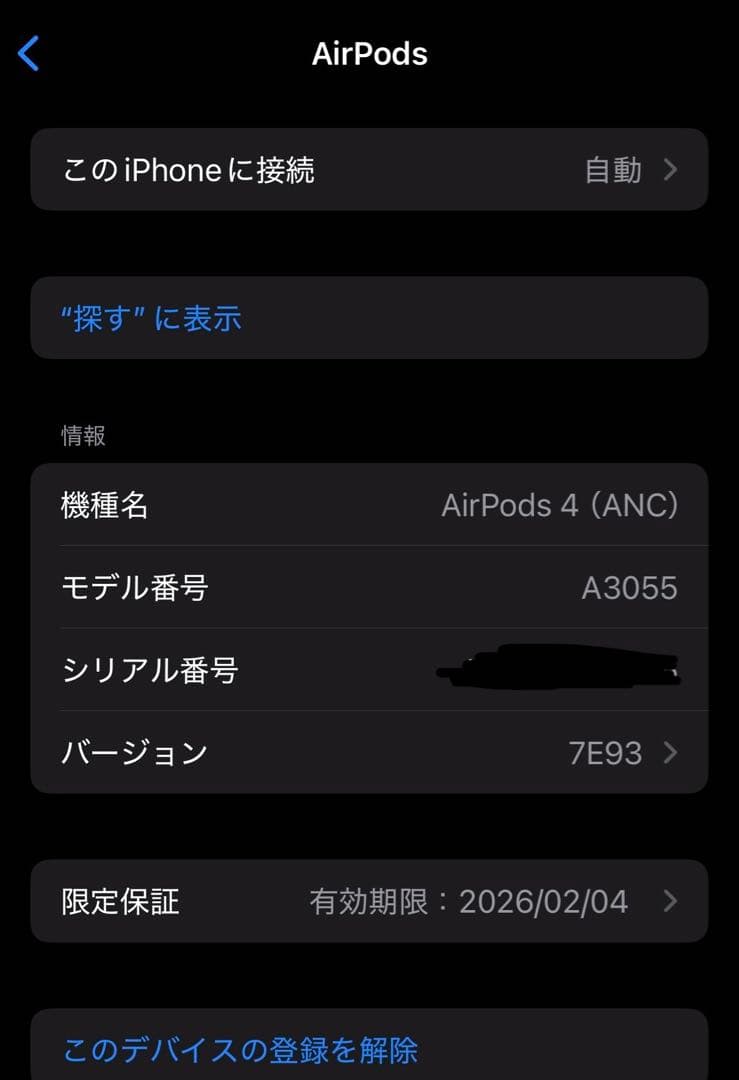The image size is (739, 1080).
Task: Select the 自動 value for connection mode
Action: tap(613, 170)
